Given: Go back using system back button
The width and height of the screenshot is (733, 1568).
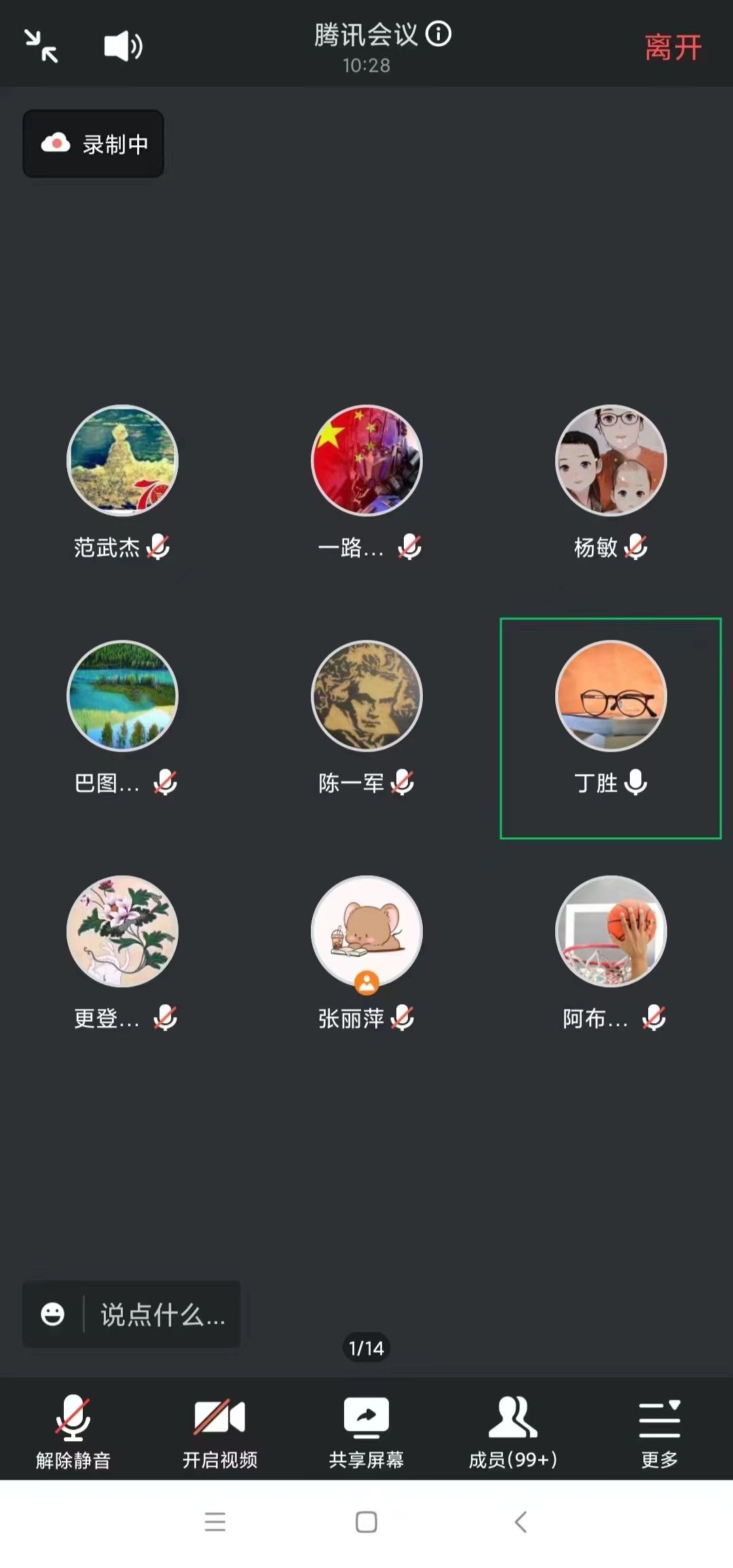Looking at the screenshot, I should (x=521, y=1522).
